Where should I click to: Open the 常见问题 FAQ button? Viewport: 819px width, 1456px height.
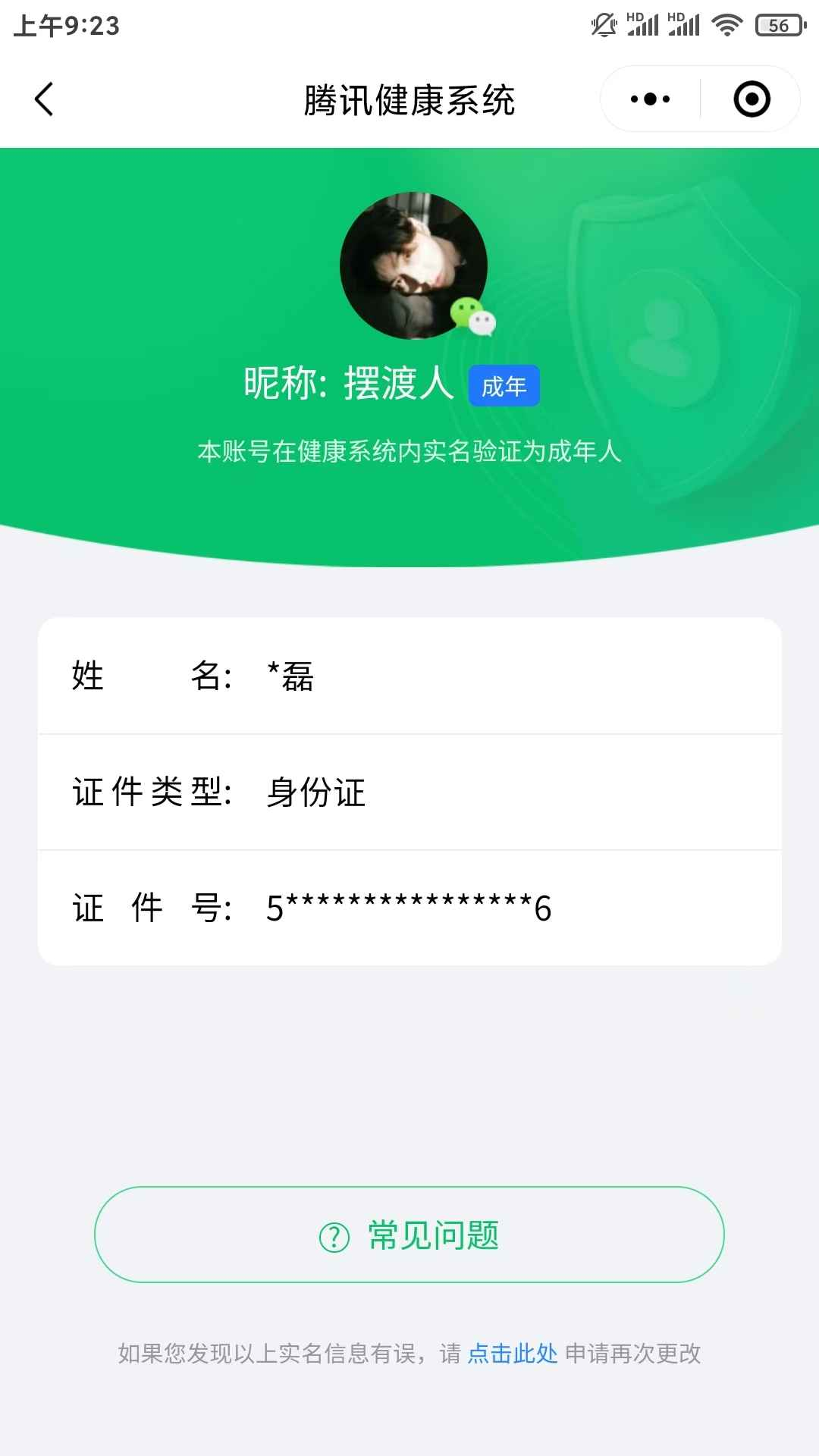pos(409,1235)
